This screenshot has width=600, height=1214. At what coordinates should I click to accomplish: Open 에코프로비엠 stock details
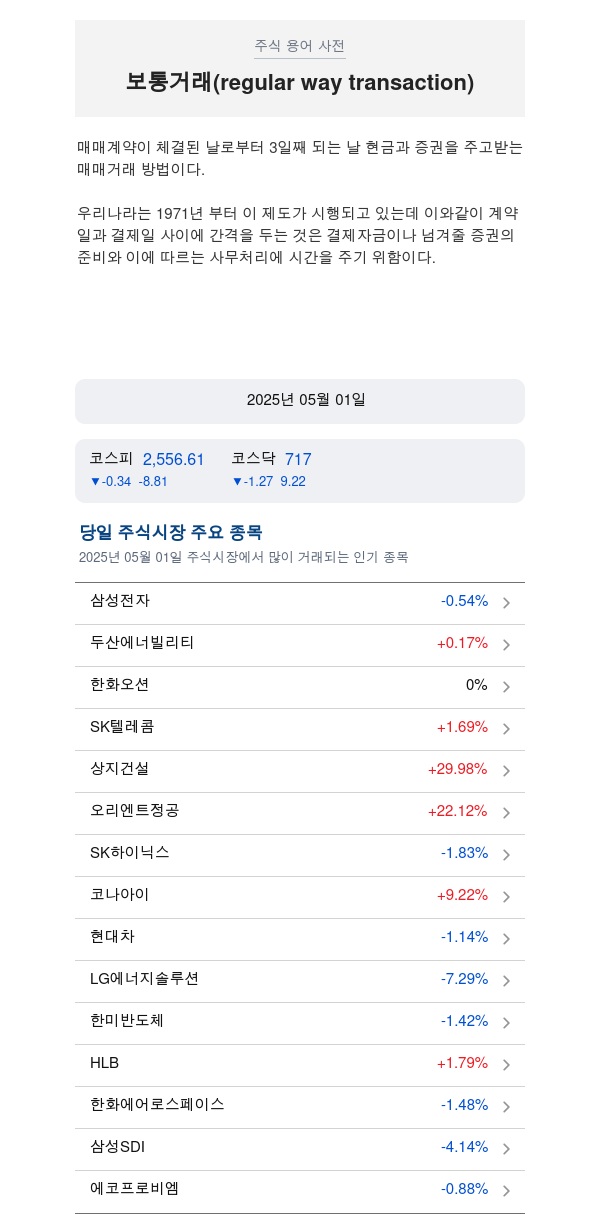(x=300, y=1190)
